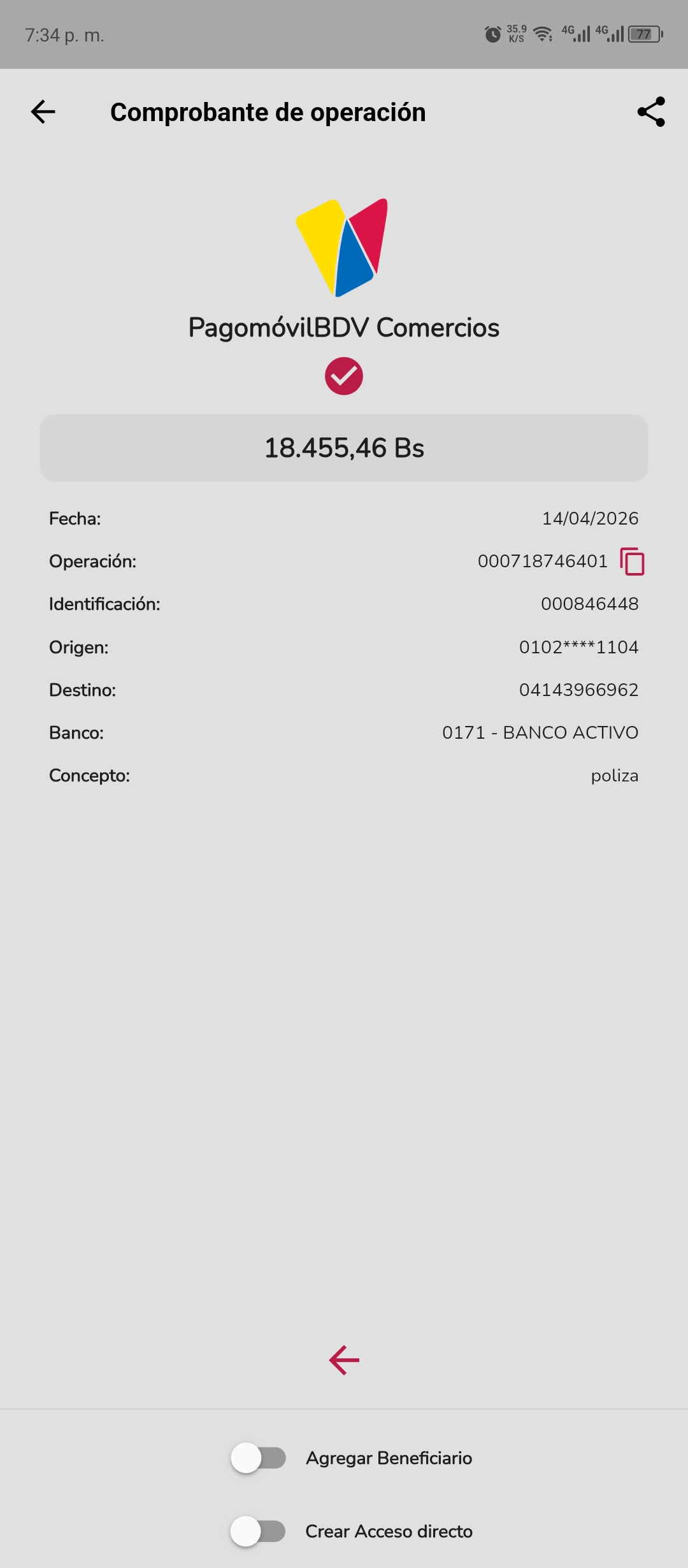The height and width of the screenshot is (1568, 688).
Task: Turn on Crear Acceso directo
Action: (259, 1531)
